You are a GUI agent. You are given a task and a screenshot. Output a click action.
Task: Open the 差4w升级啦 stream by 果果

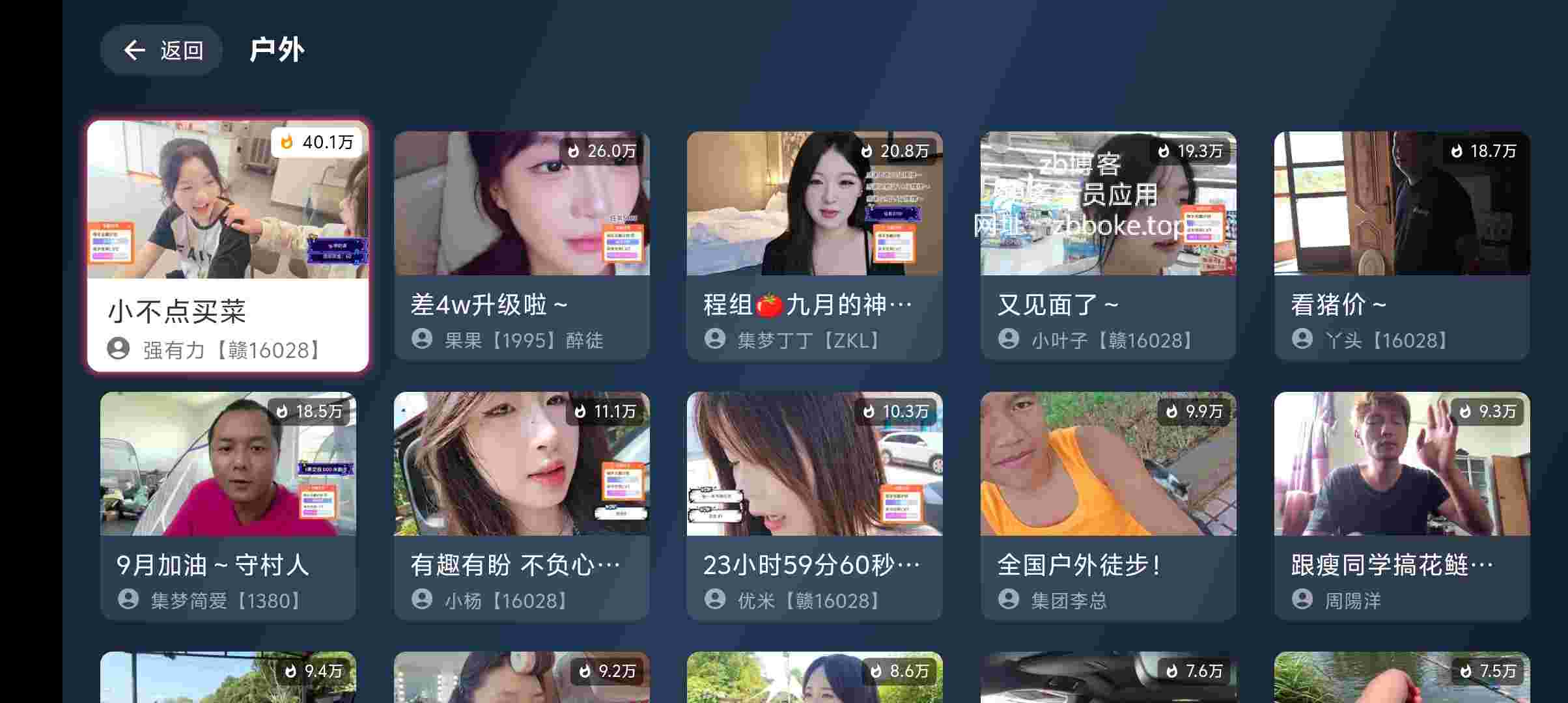pyautogui.click(x=521, y=245)
